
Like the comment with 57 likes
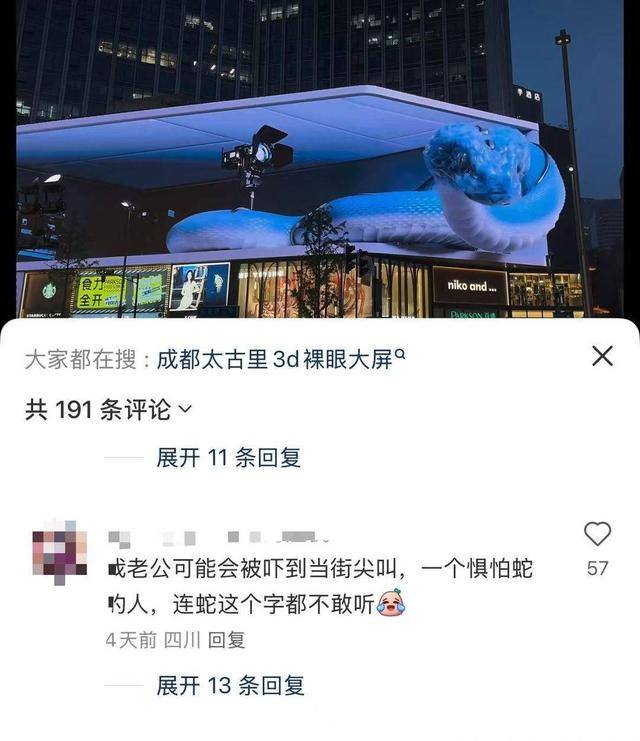597,535
